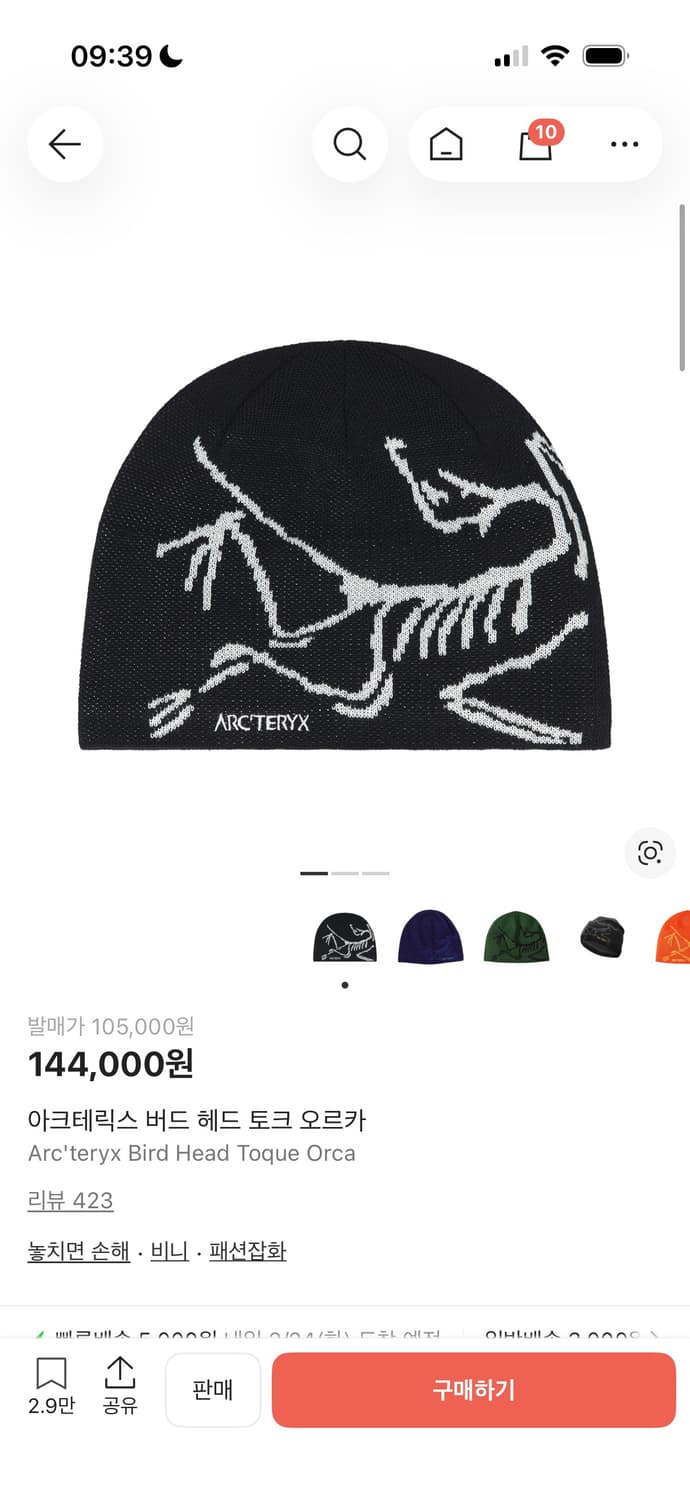Bookmark this beanie with 2.9만 saves
This screenshot has width=690, height=1500.
pyautogui.click(x=51, y=1385)
